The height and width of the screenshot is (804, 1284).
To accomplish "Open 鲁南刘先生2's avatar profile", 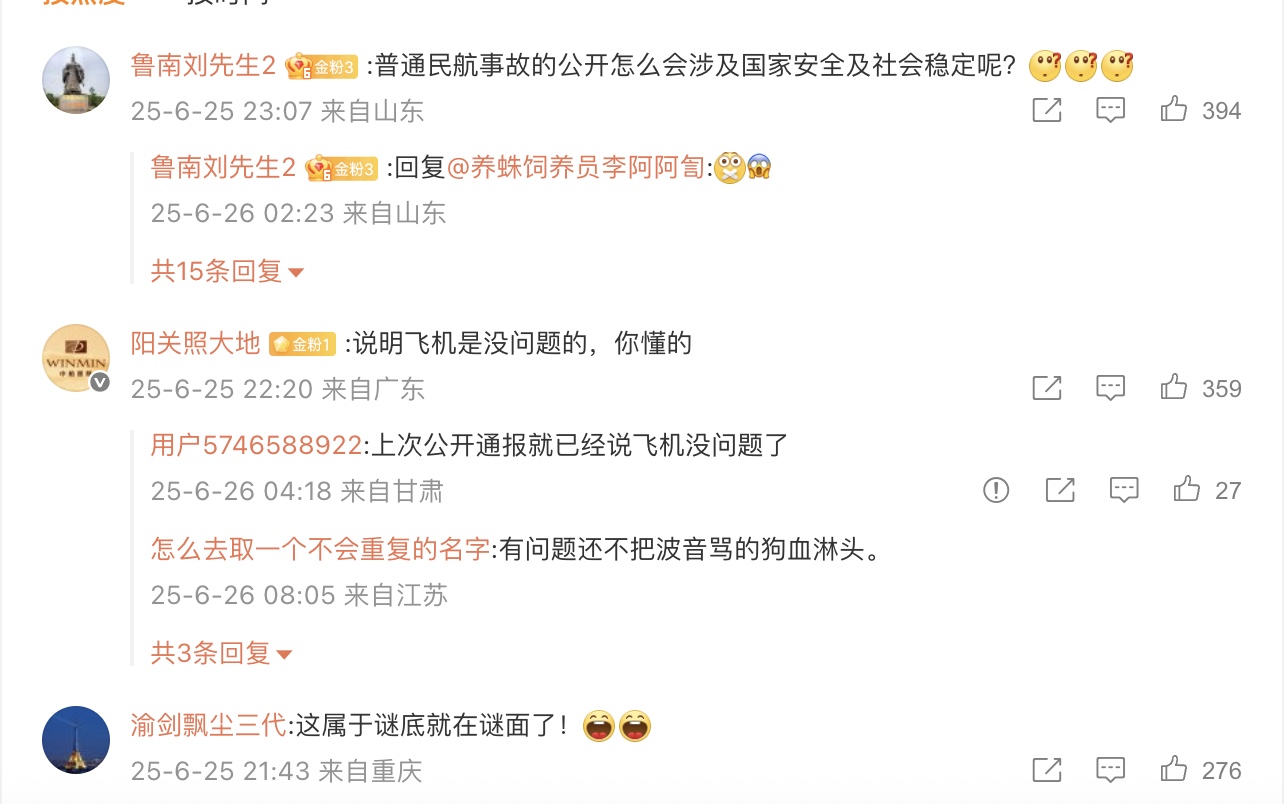I will point(76,80).
